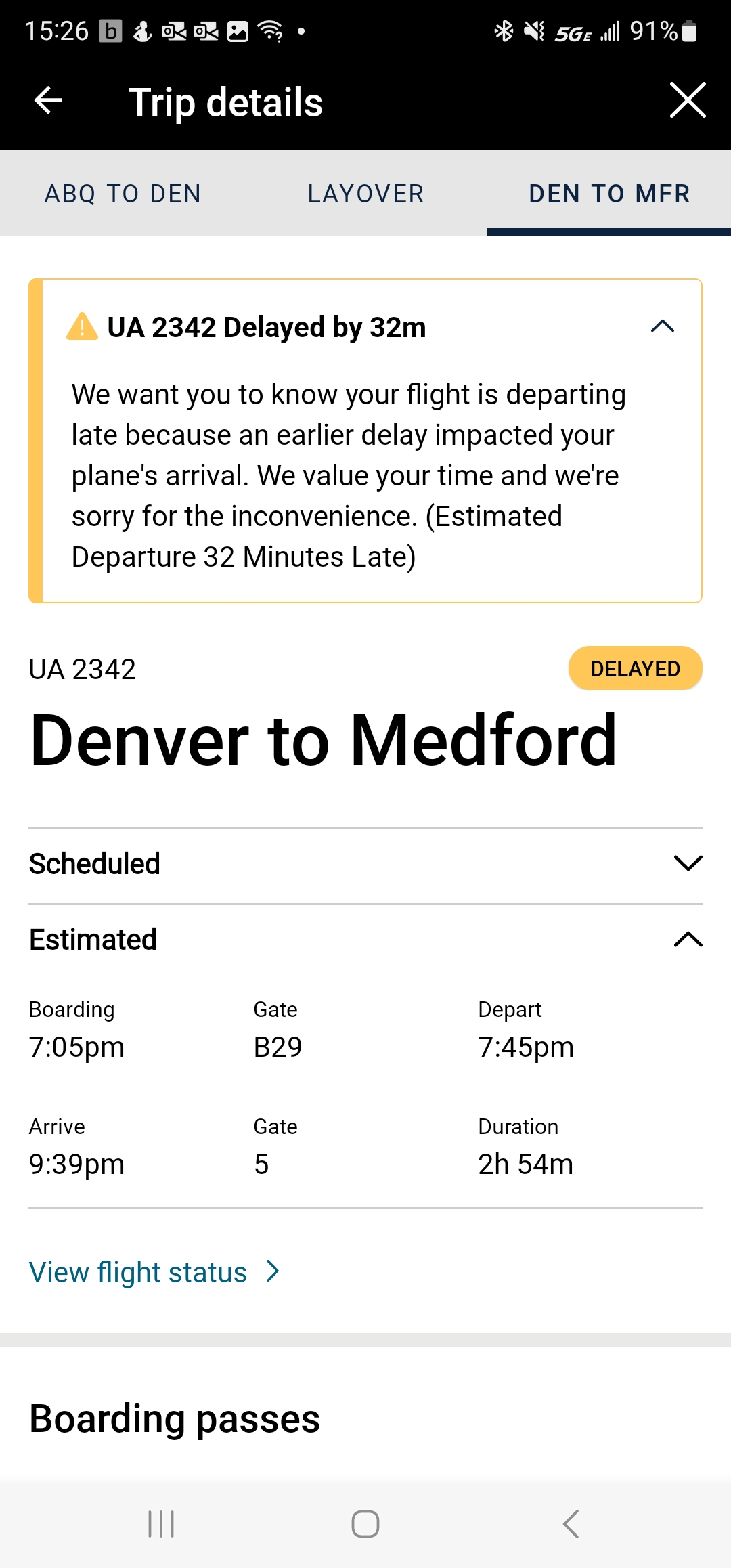Go back from Trip details
This screenshot has height=1568, width=731.
tap(48, 101)
